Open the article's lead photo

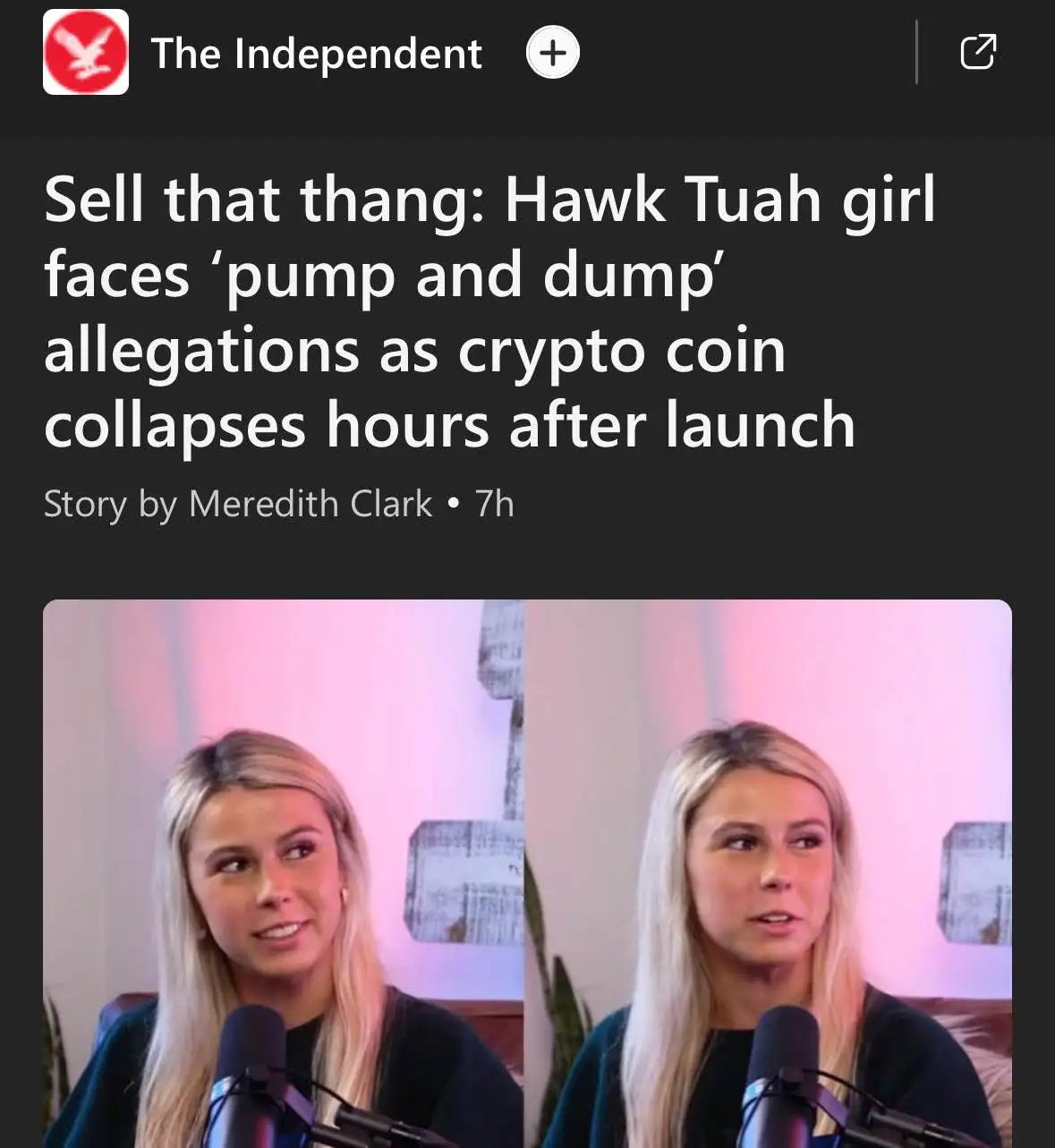527,872
